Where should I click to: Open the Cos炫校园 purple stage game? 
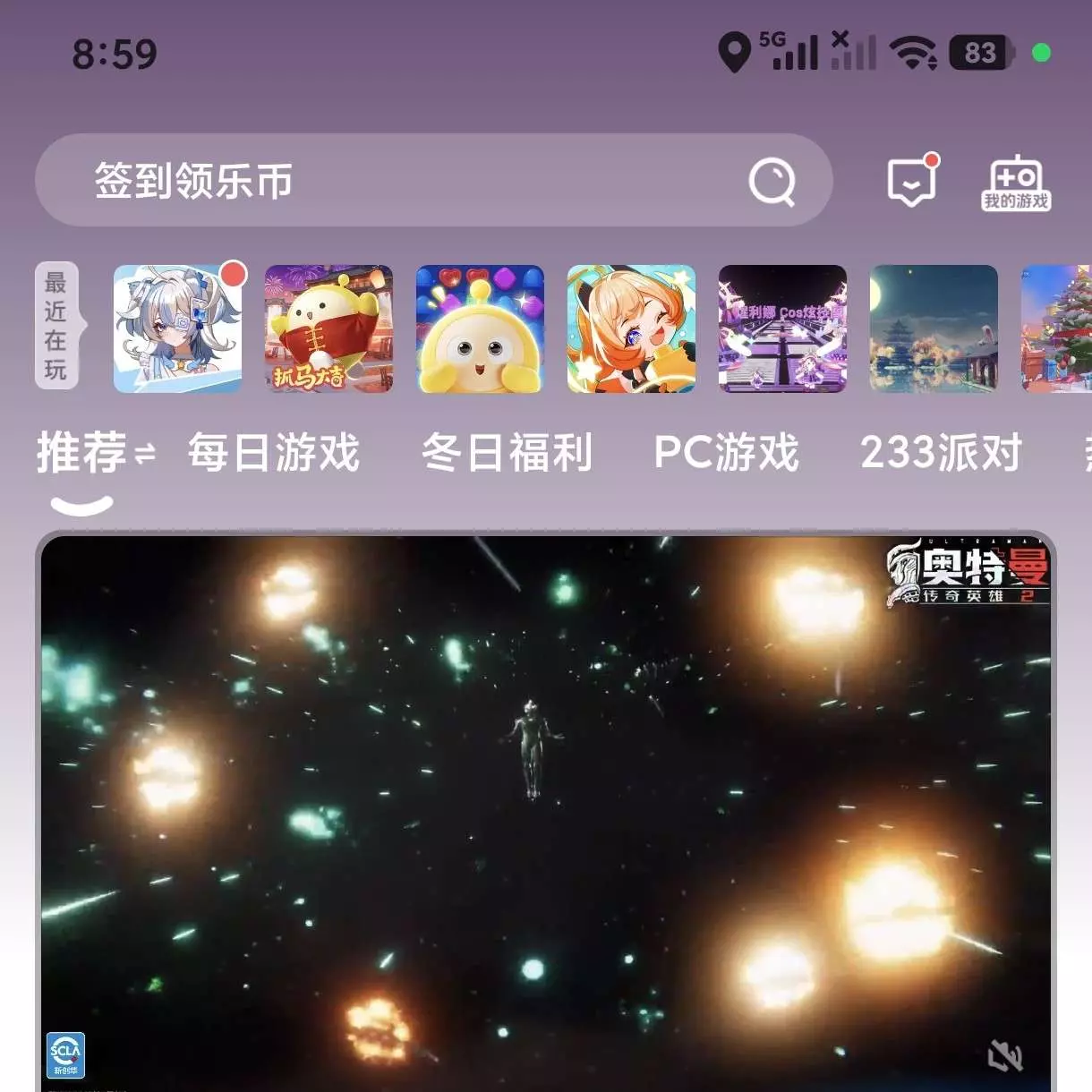coord(782,328)
